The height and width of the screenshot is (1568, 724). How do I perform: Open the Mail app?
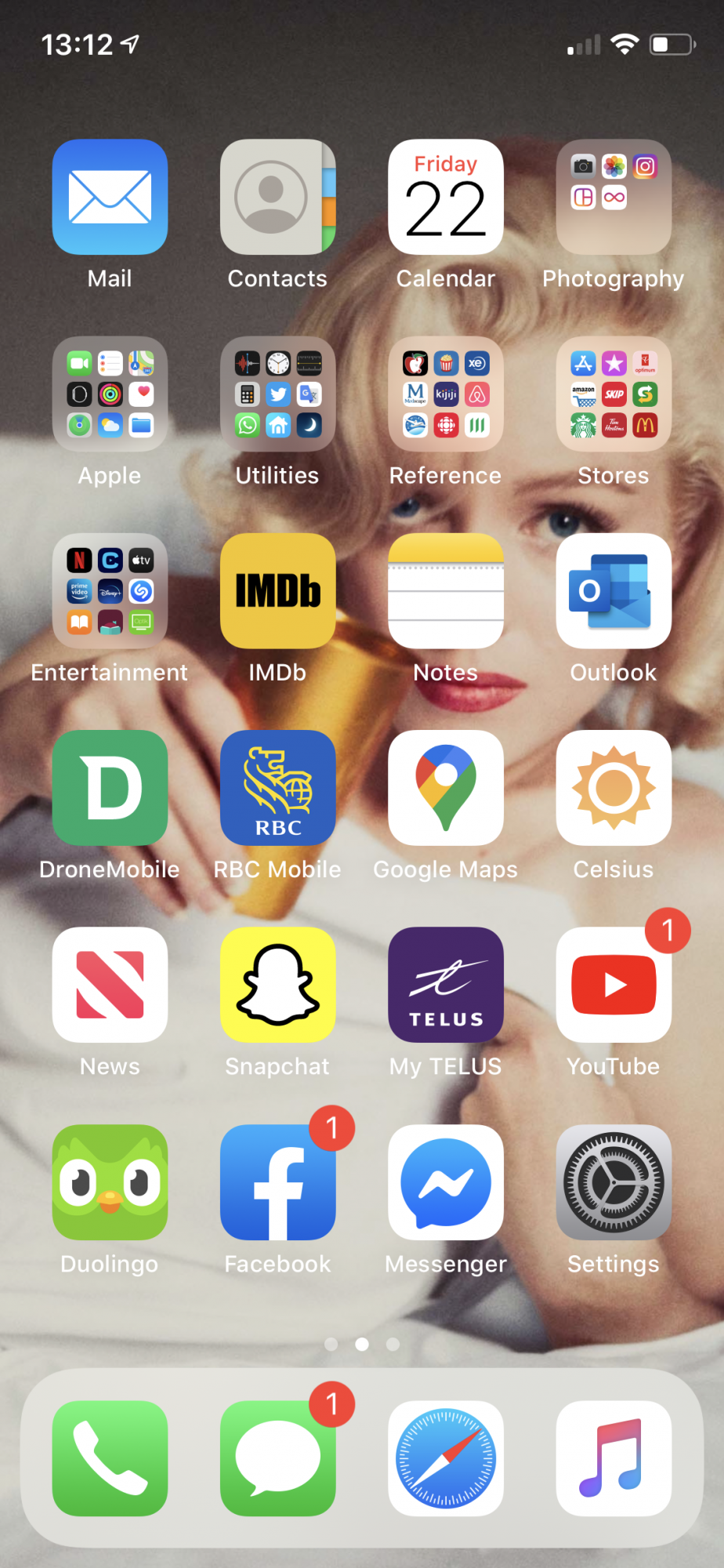pos(110,197)
